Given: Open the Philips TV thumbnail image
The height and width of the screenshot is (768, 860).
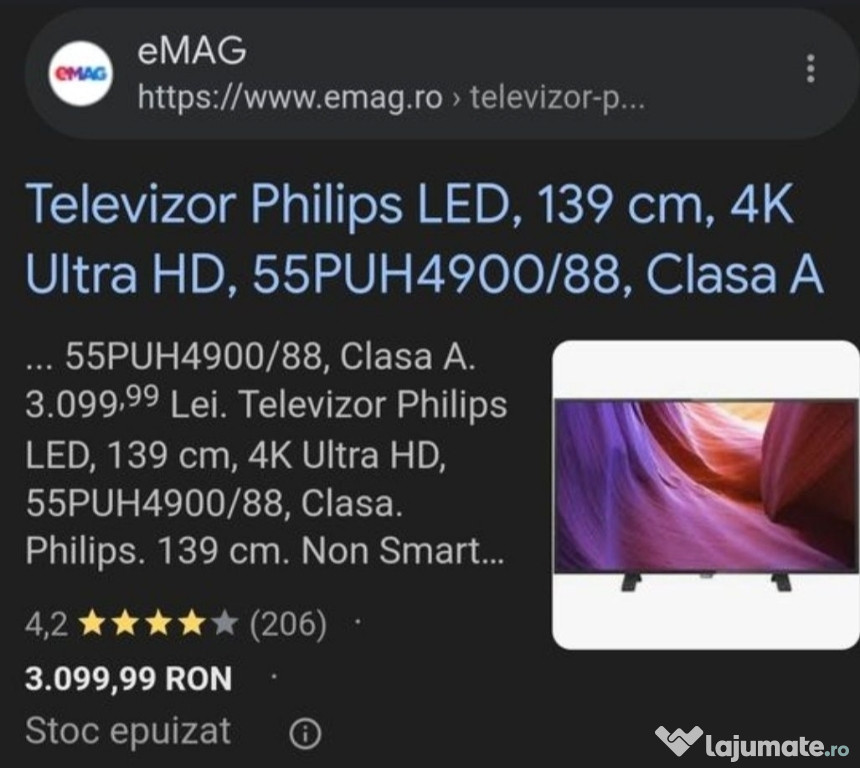Looking at the screenshot, I should (x=705, y=495).
